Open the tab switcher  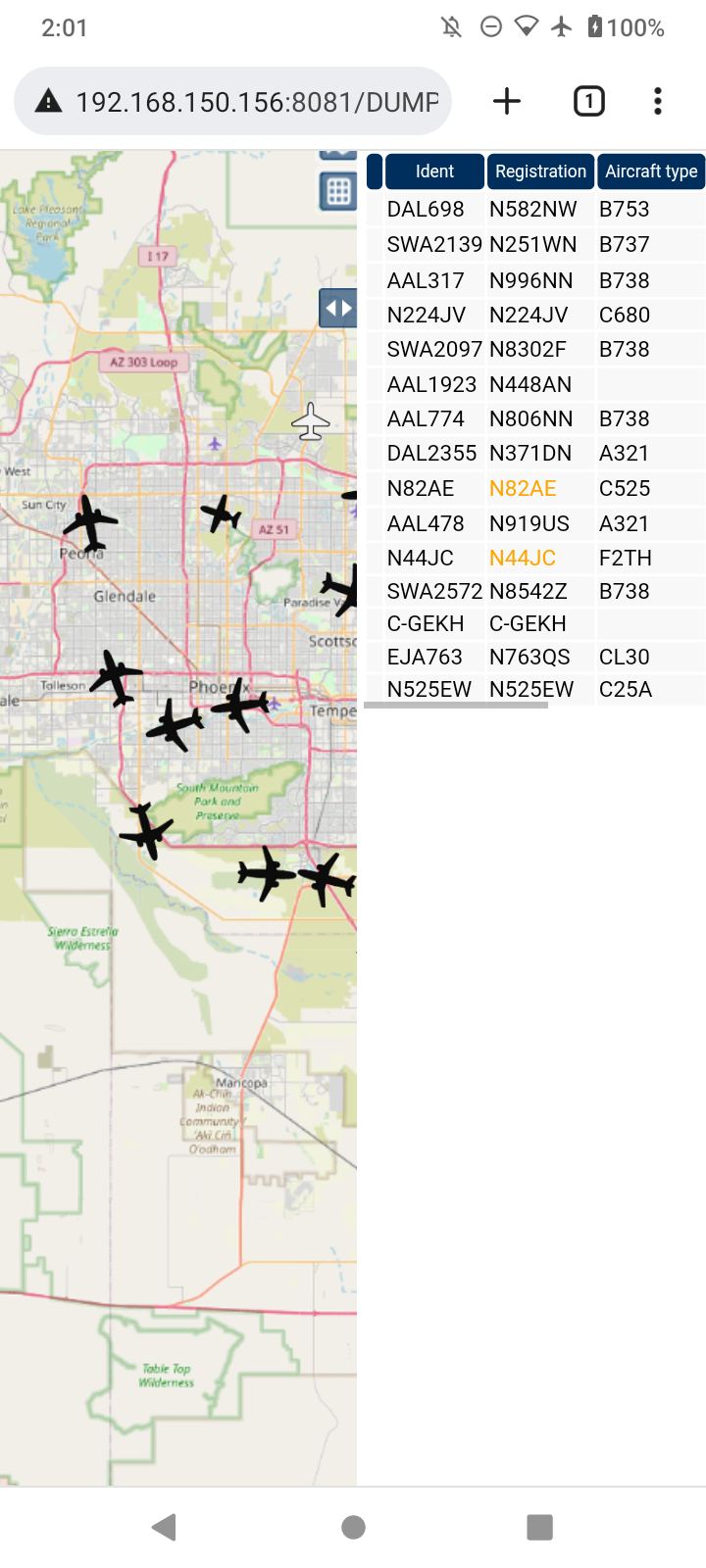tap(588, 101)
